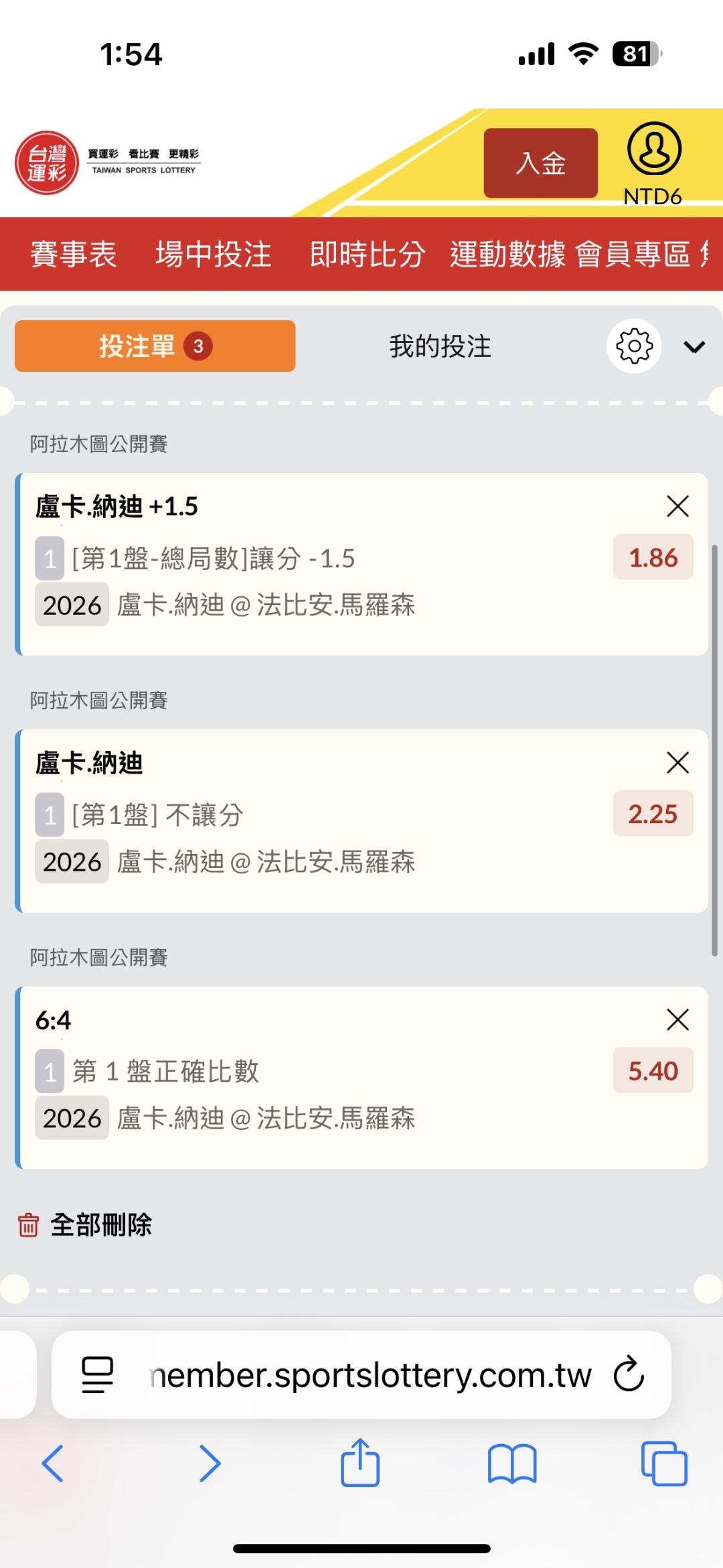Open 運動數據 sports data
This screenshot has width=723, height=1568.
coord(507,255)
